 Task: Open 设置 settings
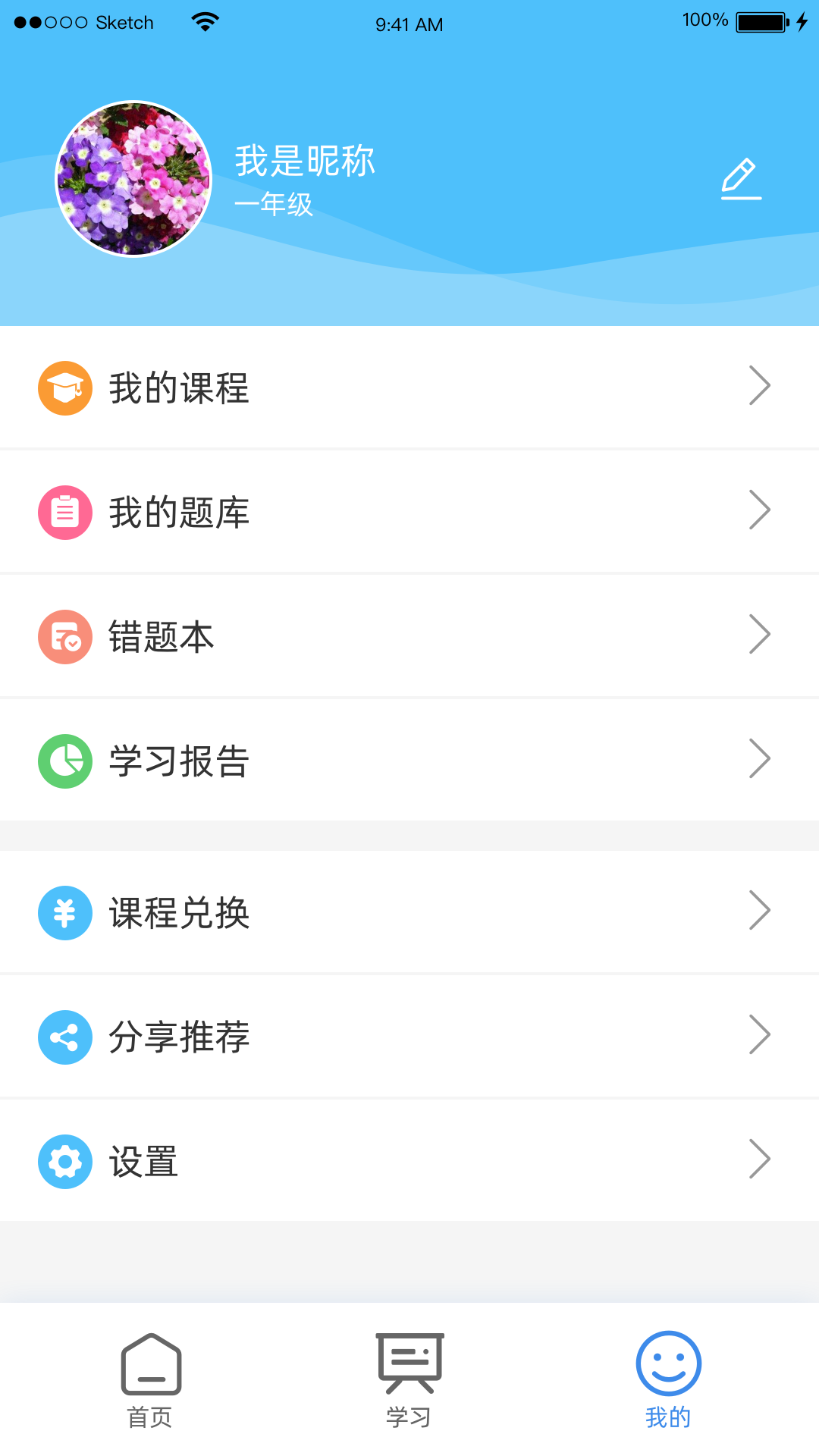pyautogui.click(x=409, y=1161)
